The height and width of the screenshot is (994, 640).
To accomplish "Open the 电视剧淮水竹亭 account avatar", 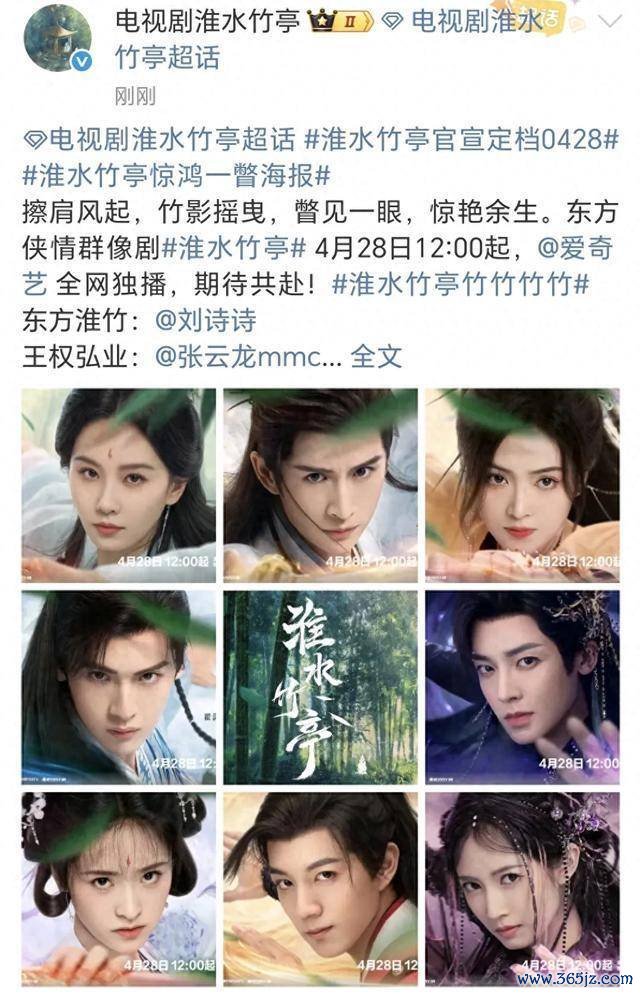I will tap(57, 37).
